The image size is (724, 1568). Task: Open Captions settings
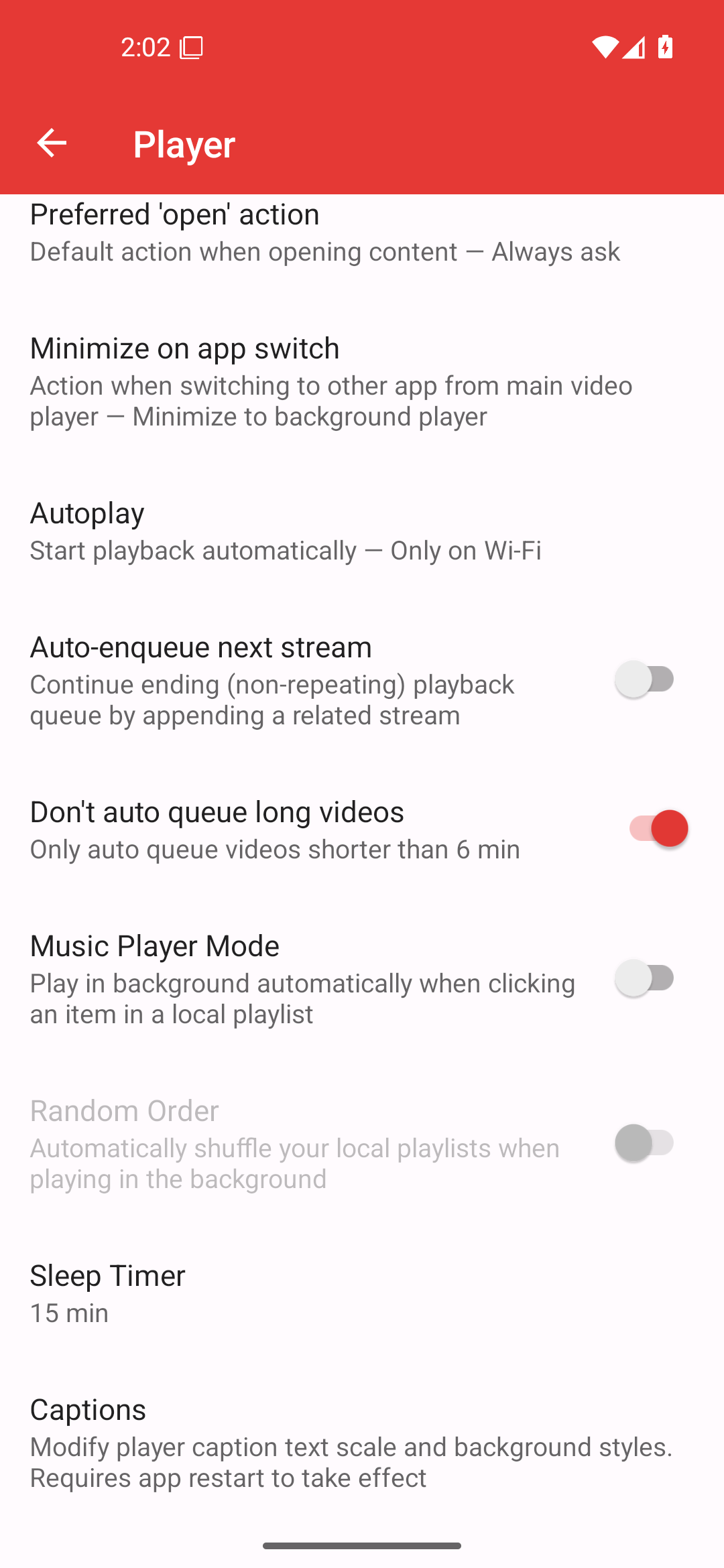coord(362,1443)
